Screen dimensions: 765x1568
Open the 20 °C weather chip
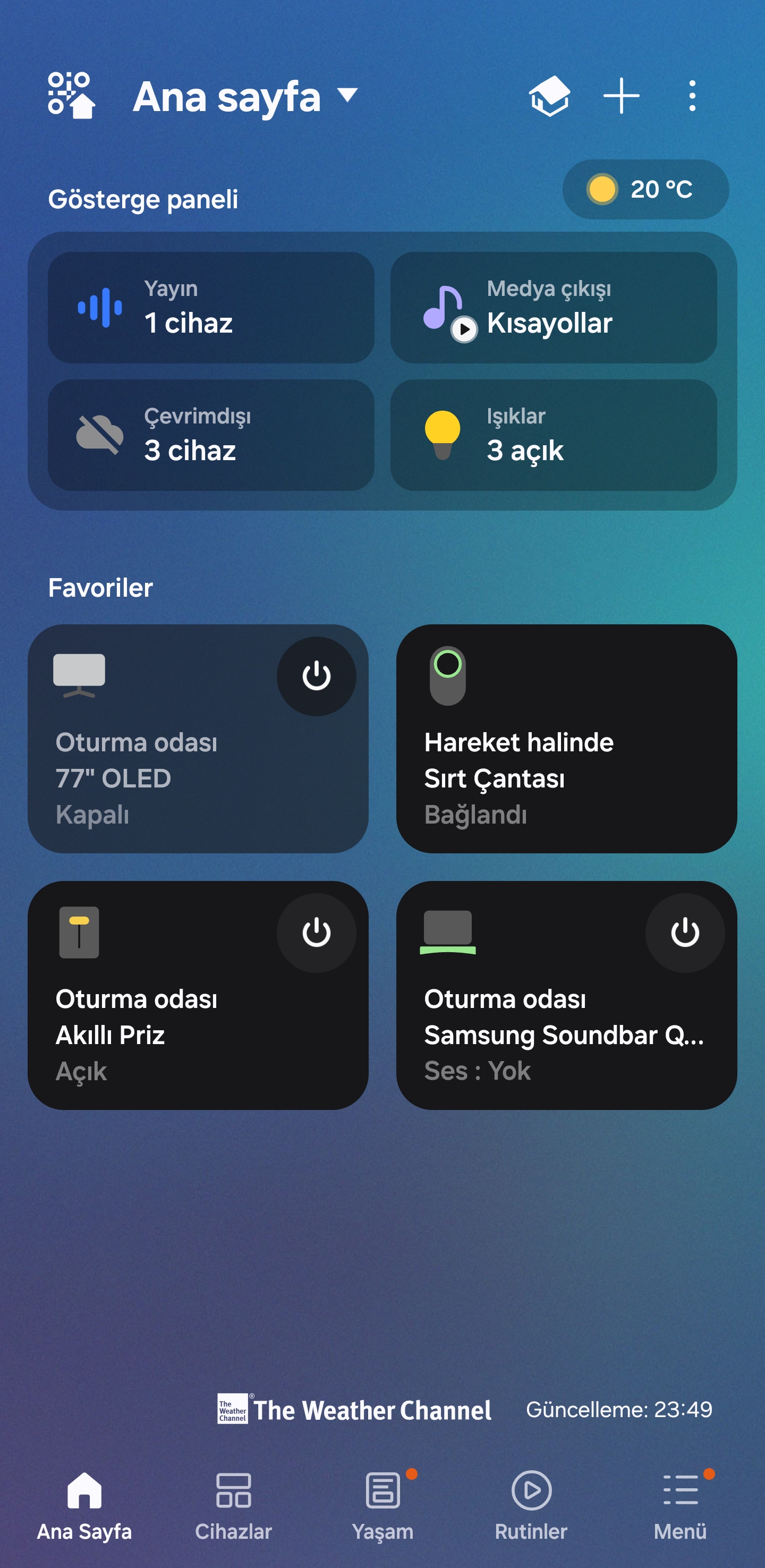pos(645,189)
